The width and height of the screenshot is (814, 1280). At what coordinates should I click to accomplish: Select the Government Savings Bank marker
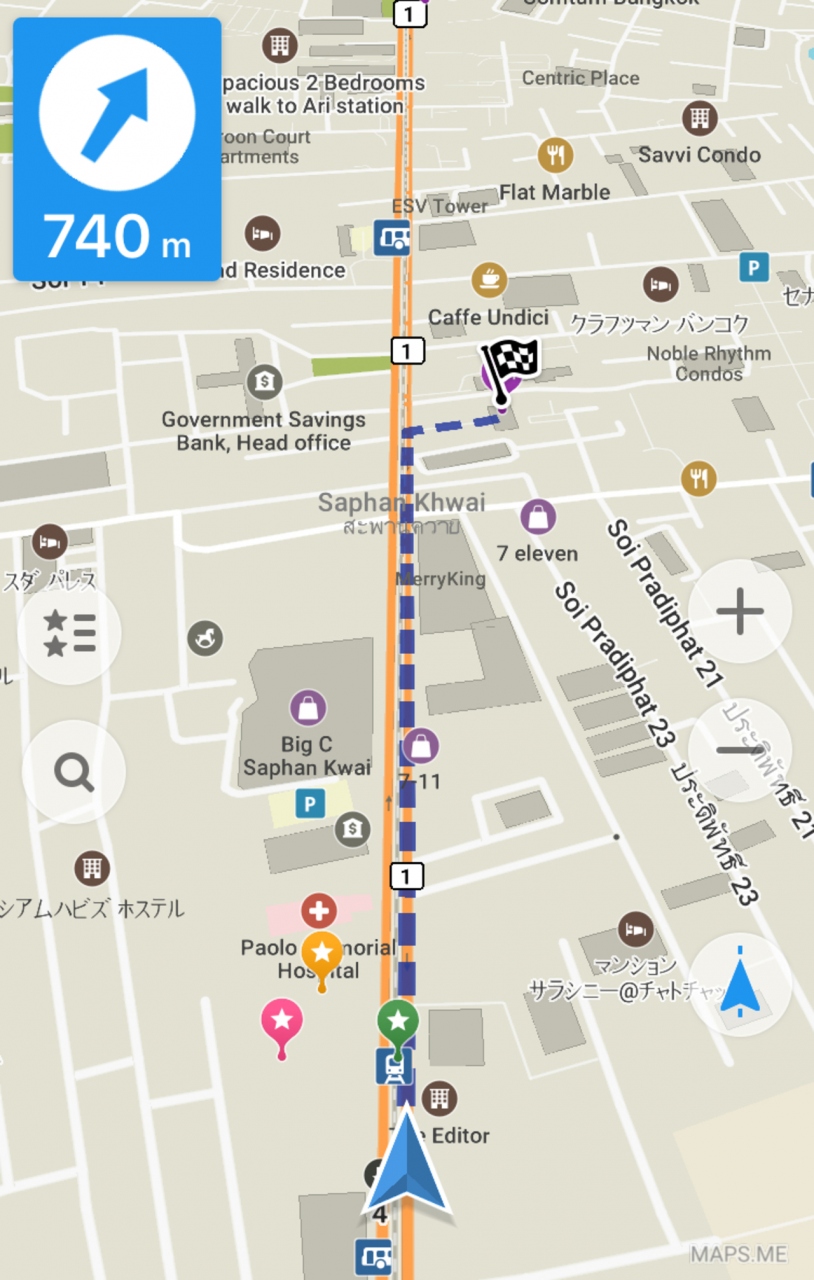pos(265,380)
